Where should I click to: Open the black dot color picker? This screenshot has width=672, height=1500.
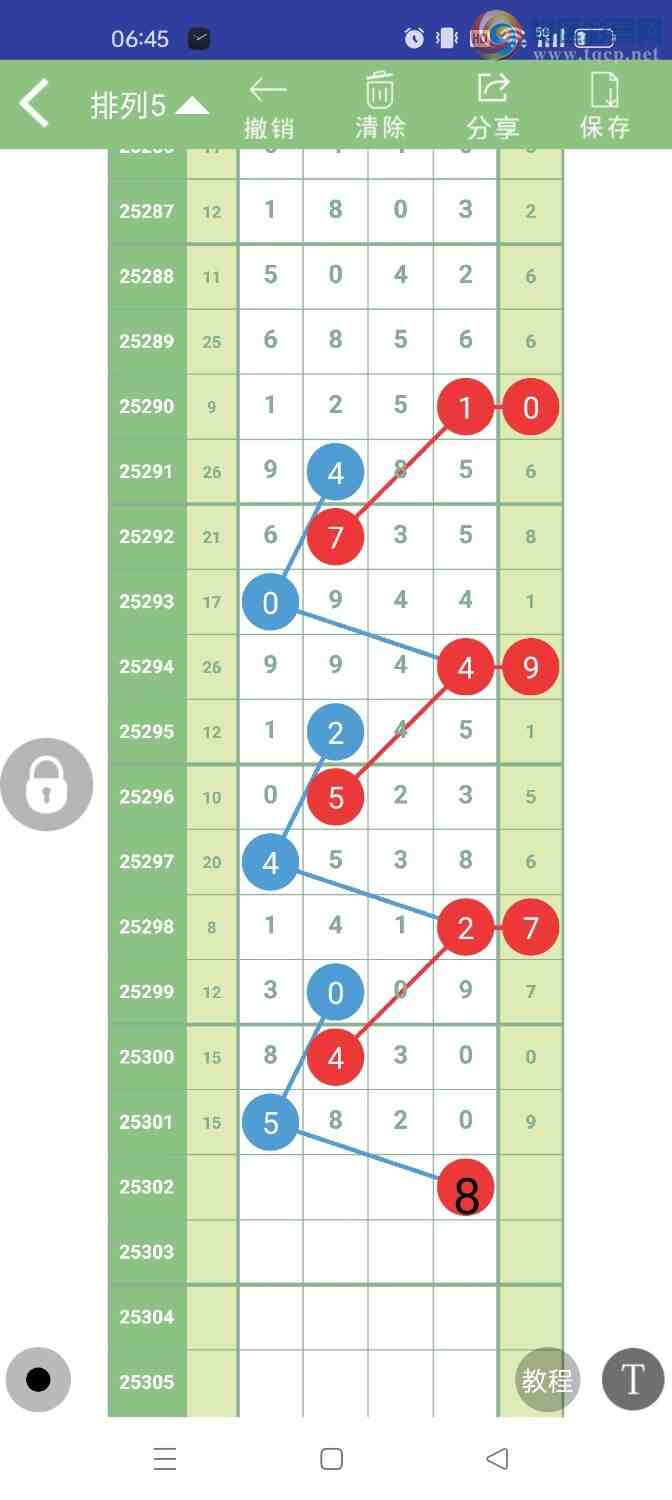(38, 1380)
